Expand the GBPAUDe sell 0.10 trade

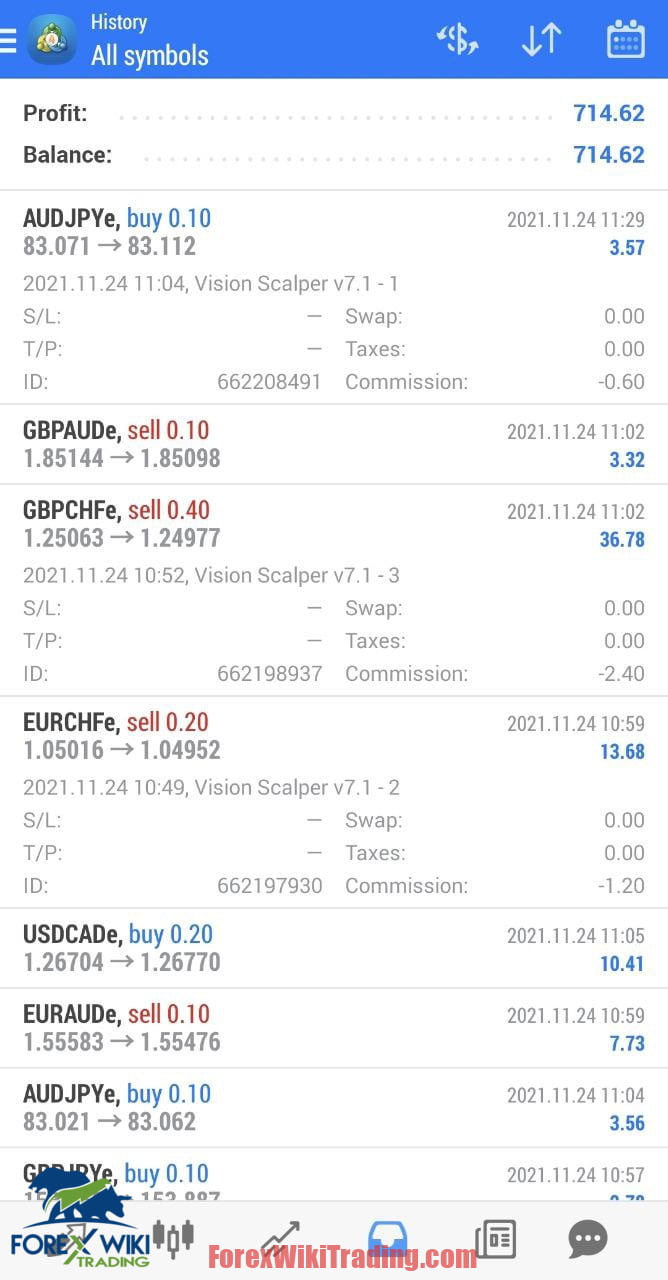(333, 444)
